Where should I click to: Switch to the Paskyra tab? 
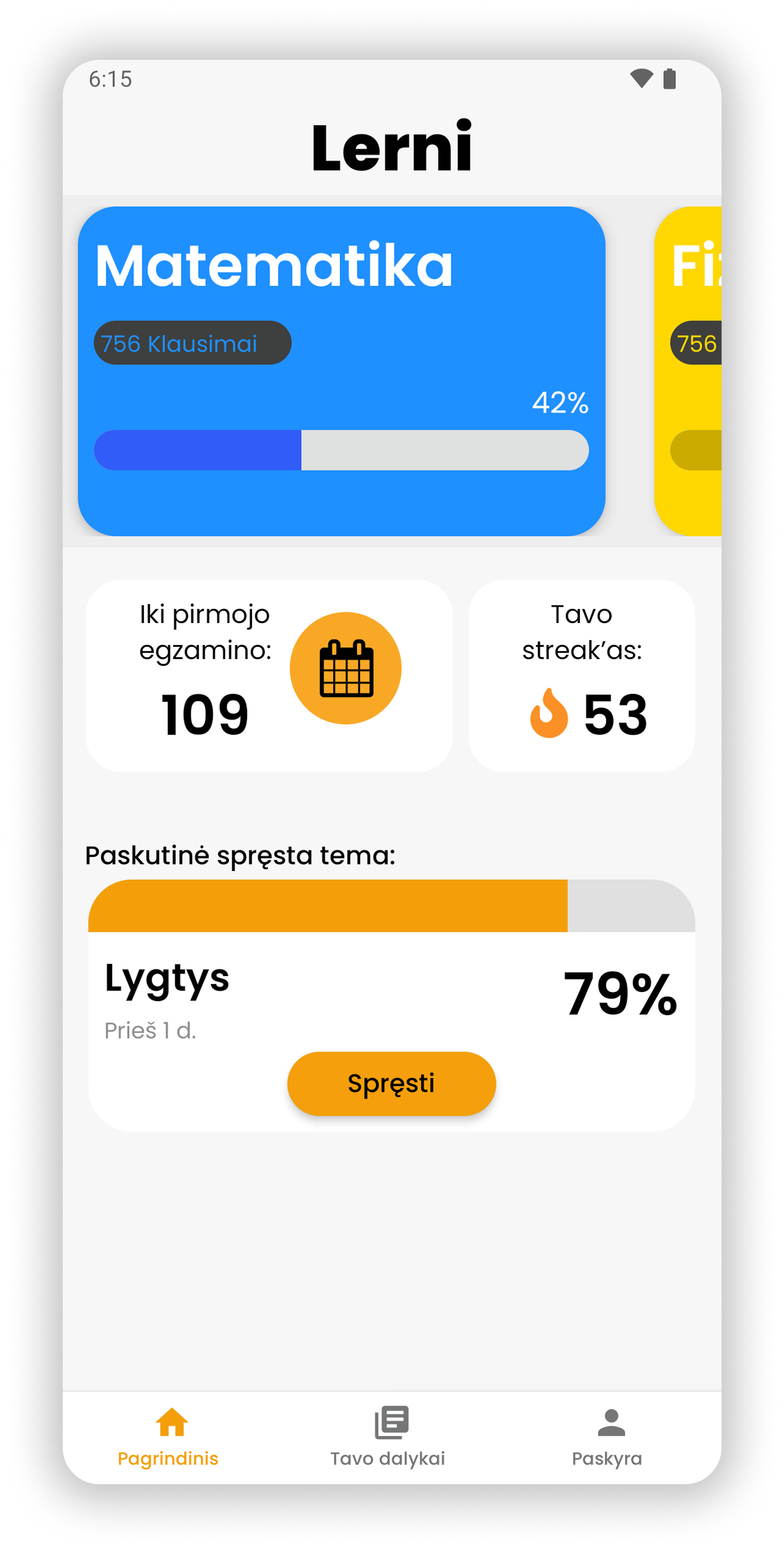click(x=607, y=1437)
